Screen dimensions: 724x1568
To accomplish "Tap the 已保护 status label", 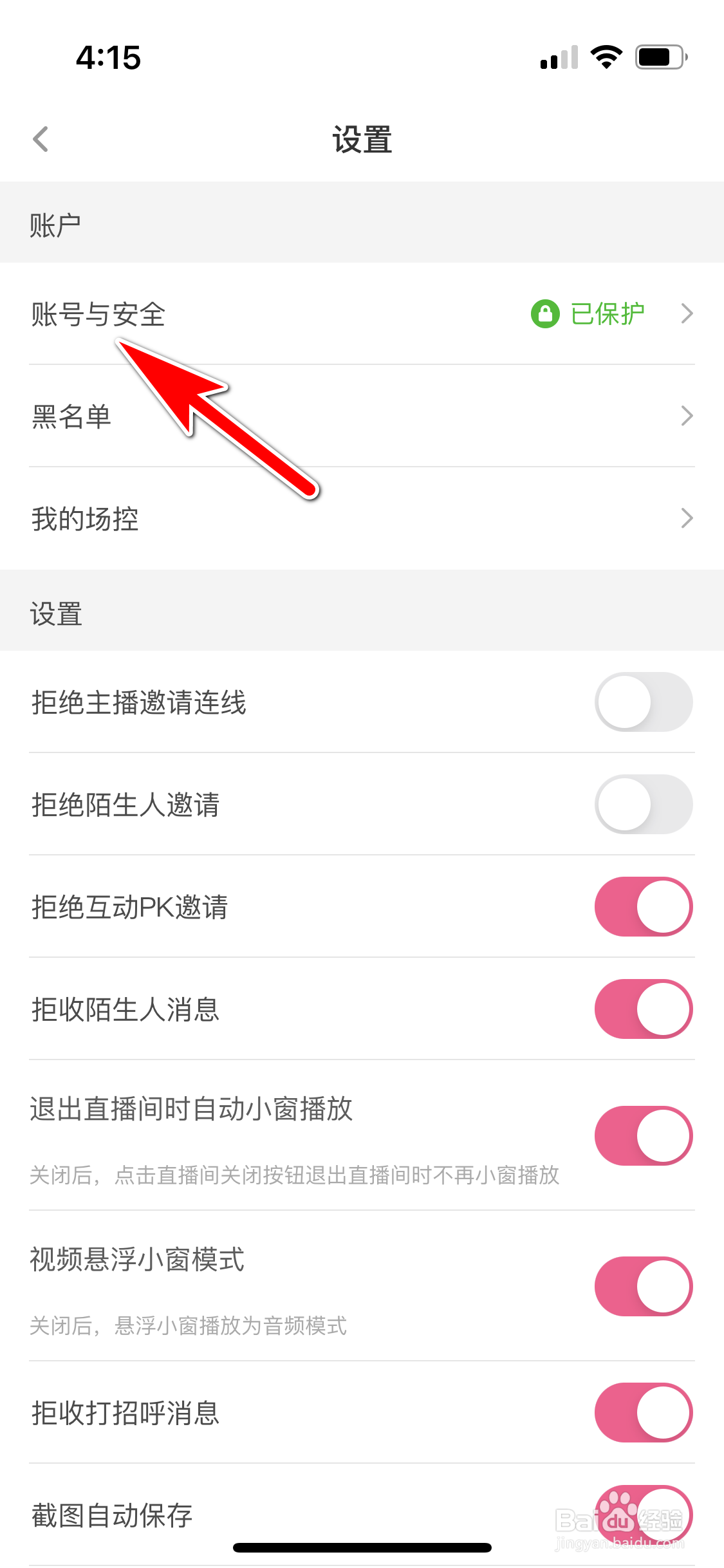I will coord(606,312).
